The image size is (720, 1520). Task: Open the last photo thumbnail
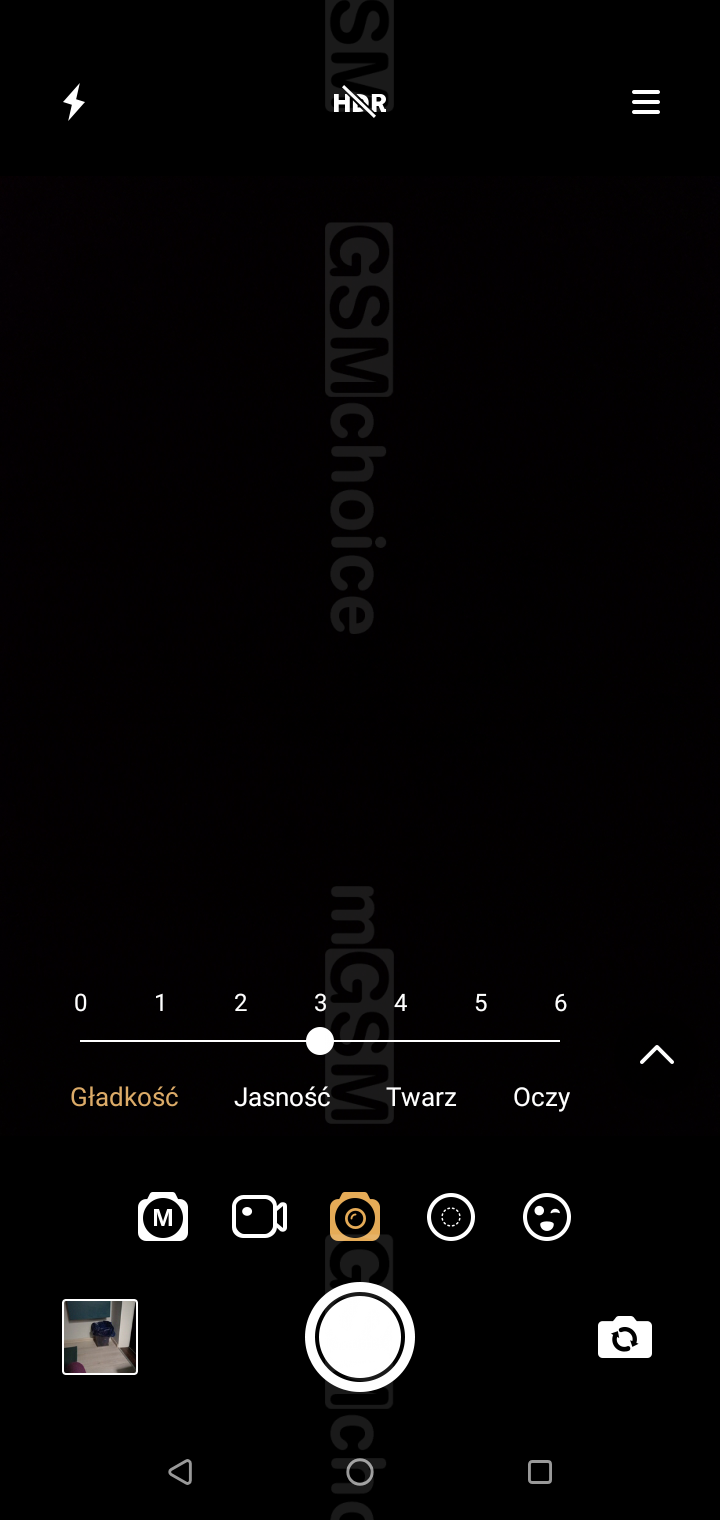[100, 1337]
